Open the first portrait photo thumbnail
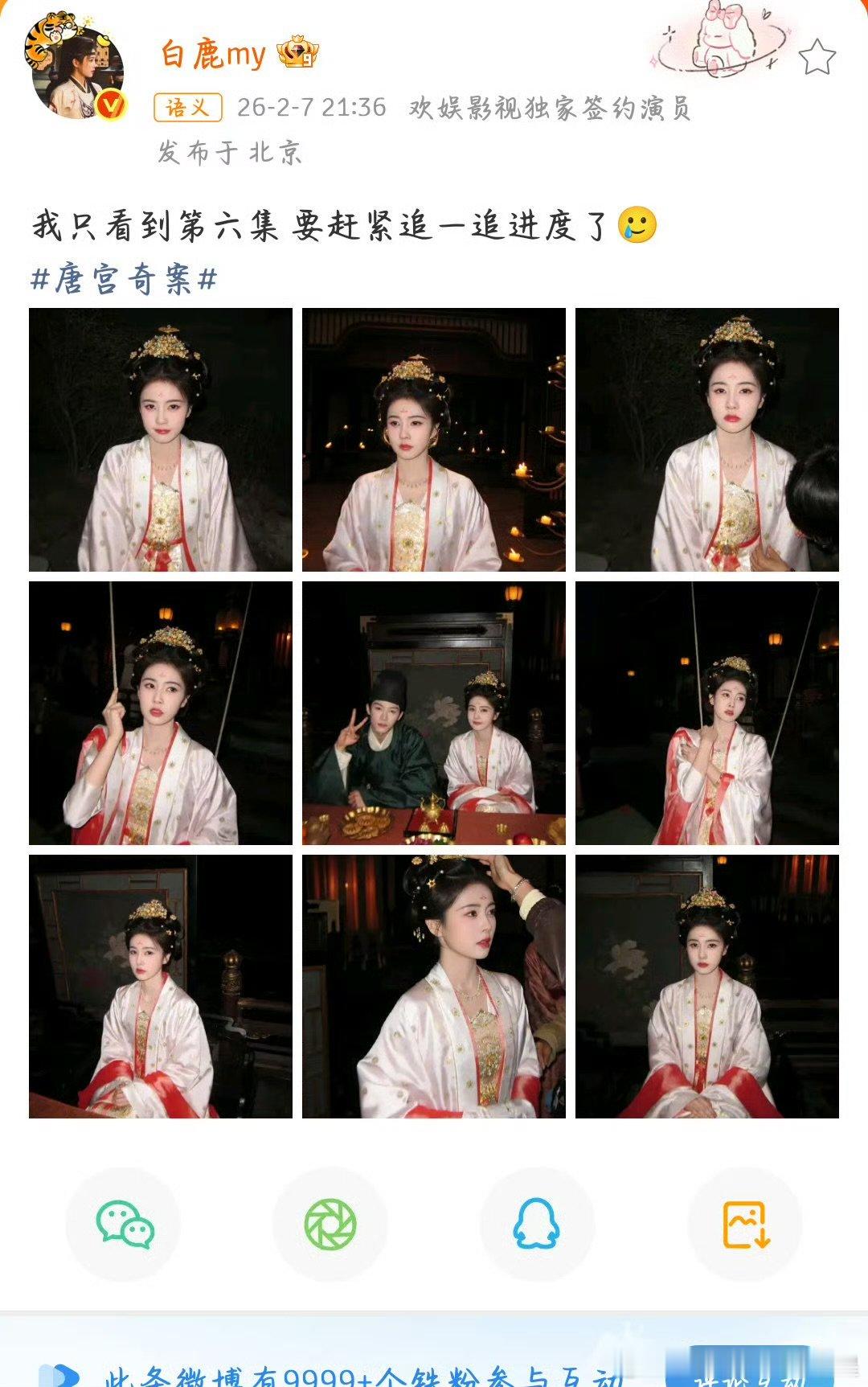Image resolution: width=868 pixels, height=1387 pixels. tap(162, 438)
